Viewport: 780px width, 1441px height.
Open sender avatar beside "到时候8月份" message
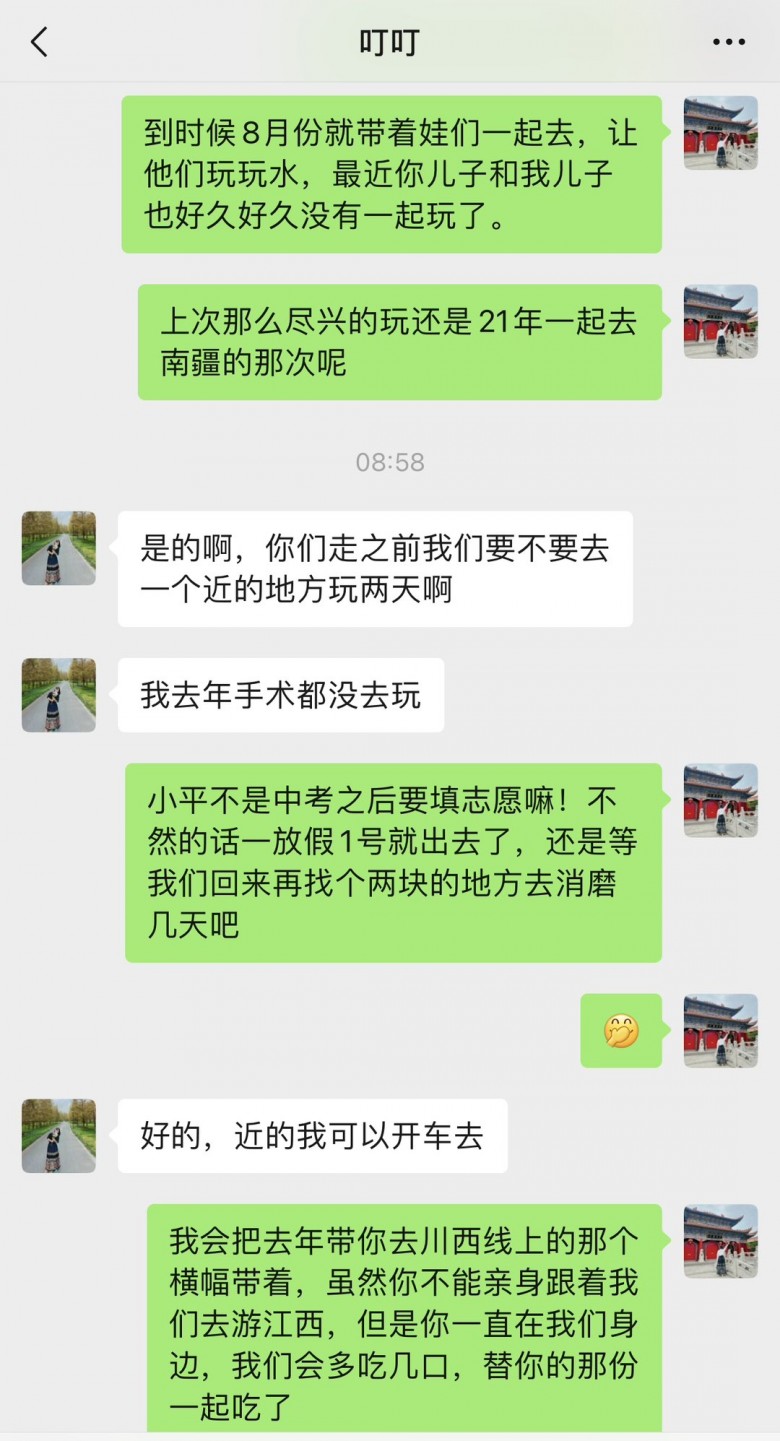tap(720, 133)
